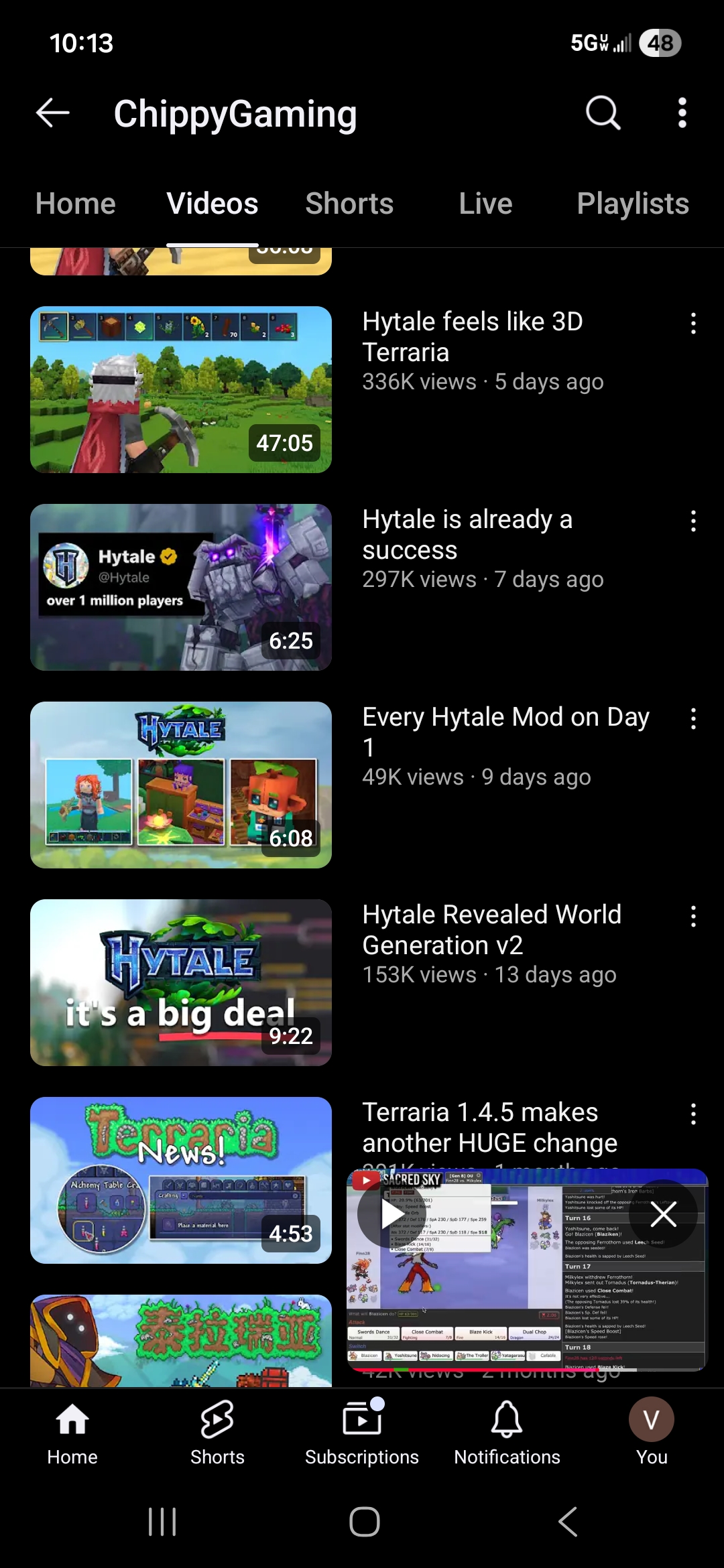Open "Every Hytale Mod on Day 1" video

181,785
